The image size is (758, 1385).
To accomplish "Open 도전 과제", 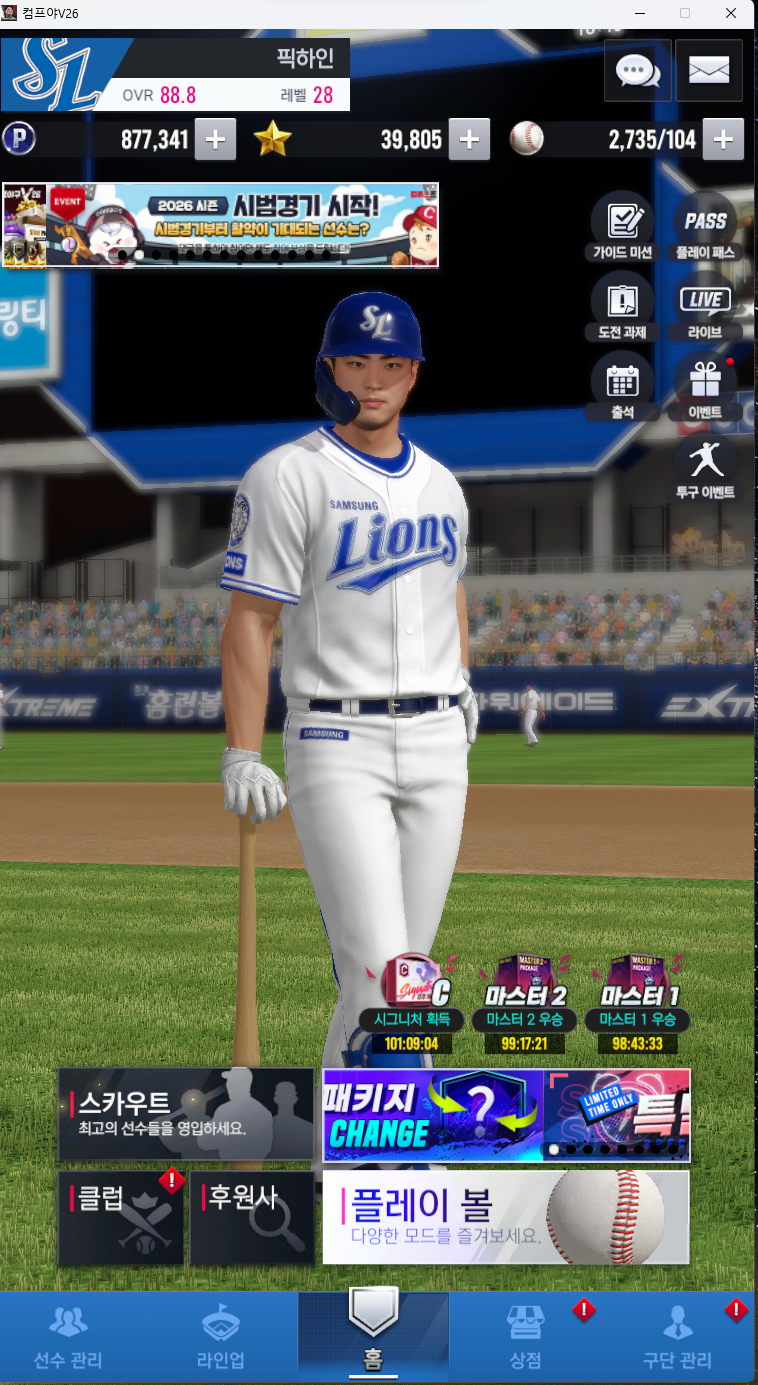I will (622, 305).
